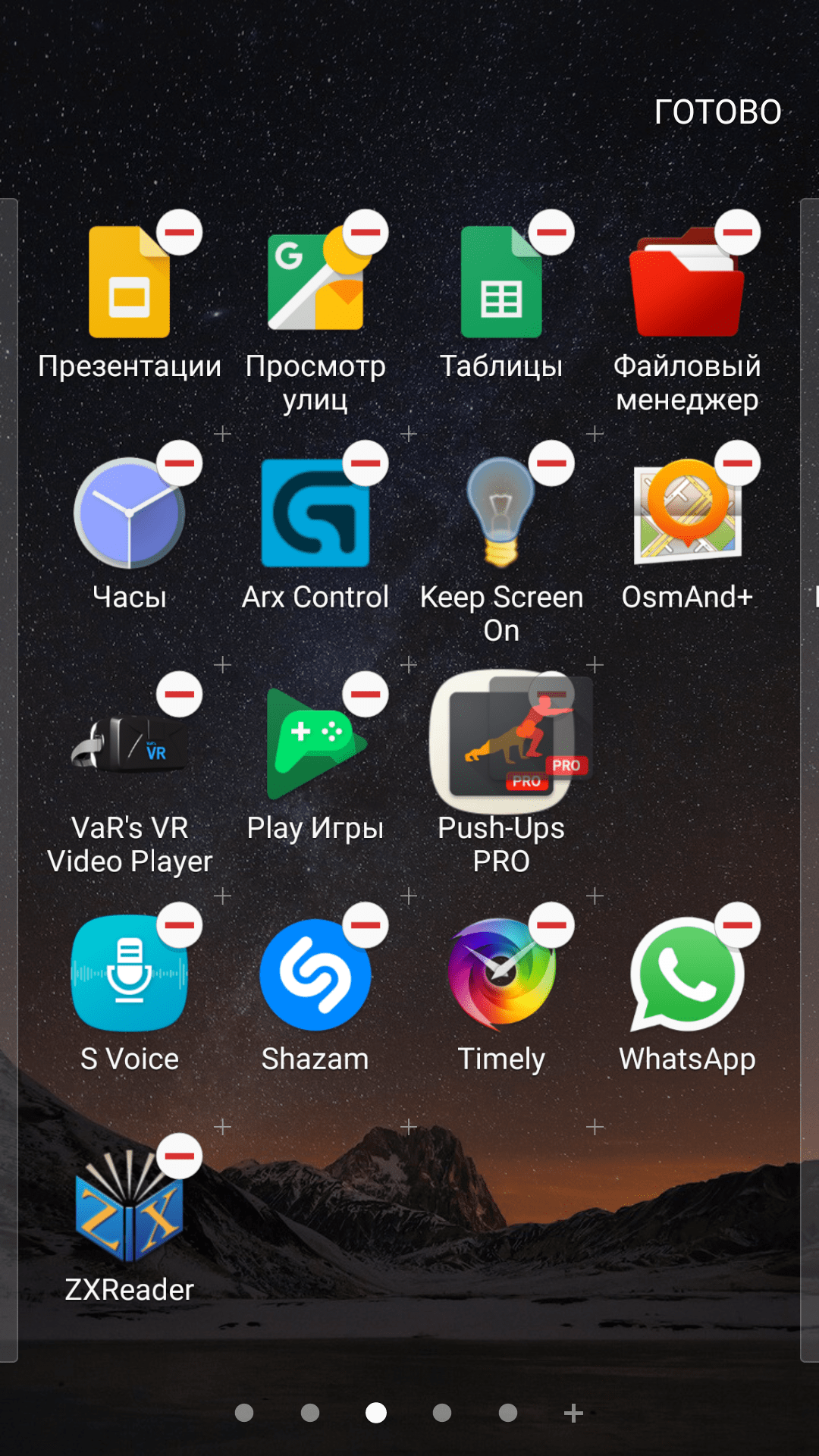This screenshot has width=819, height=1456.
Task: Go to the last page dot
Action: (508, 1413)
